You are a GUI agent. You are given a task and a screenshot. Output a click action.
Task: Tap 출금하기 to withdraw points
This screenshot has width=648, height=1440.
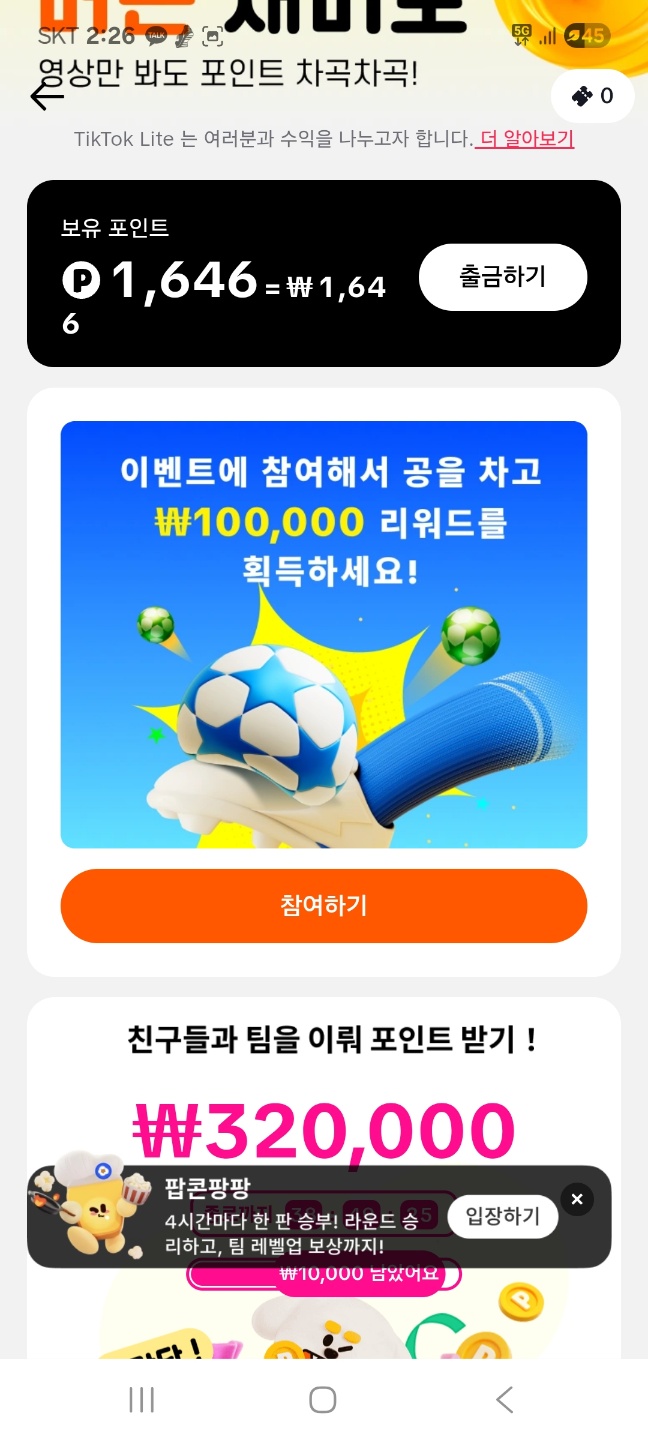[x=502, y=277]
